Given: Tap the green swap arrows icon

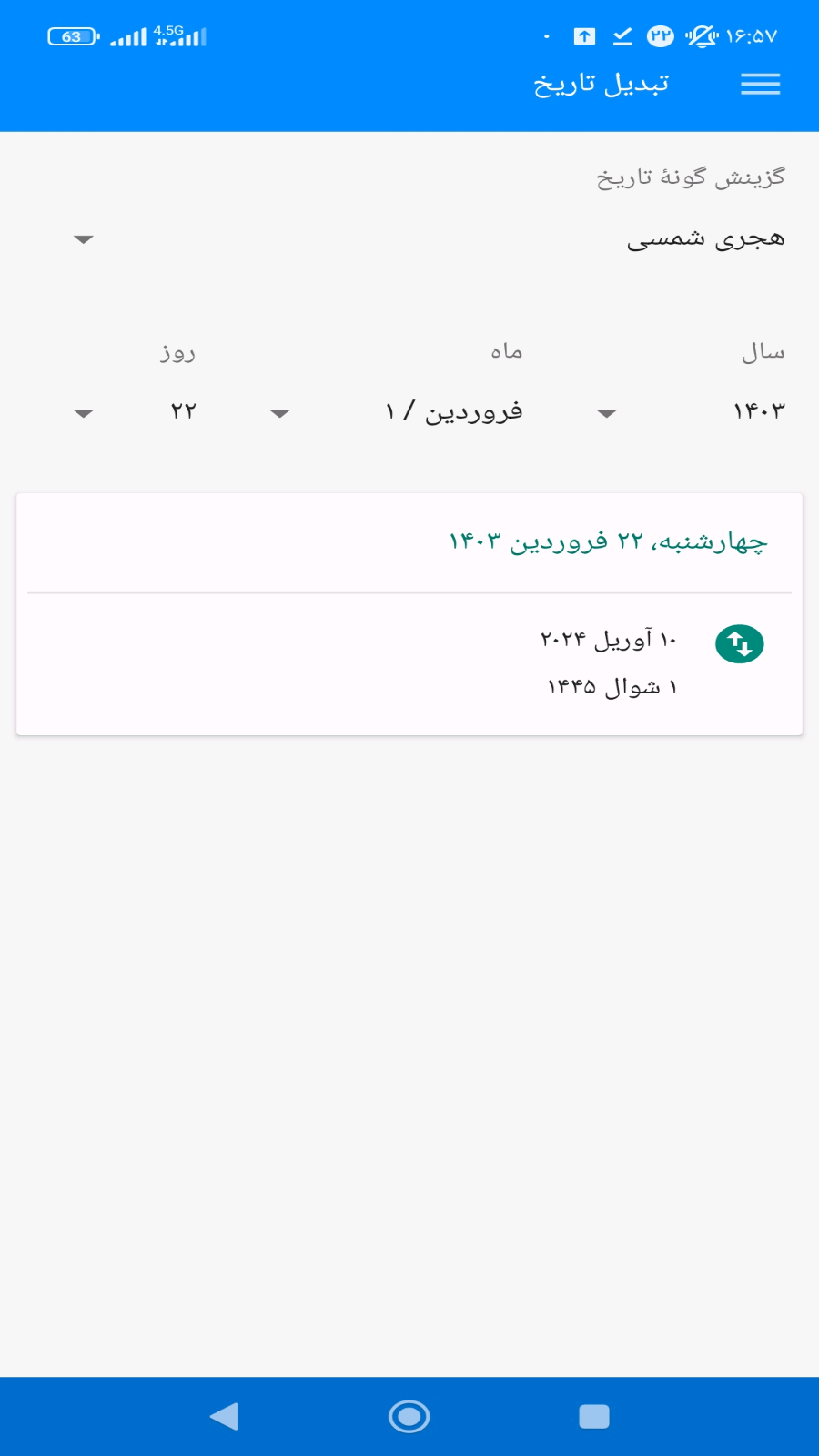Looking at the screenshot, I should pyautogui.click(x=739, y=644).
